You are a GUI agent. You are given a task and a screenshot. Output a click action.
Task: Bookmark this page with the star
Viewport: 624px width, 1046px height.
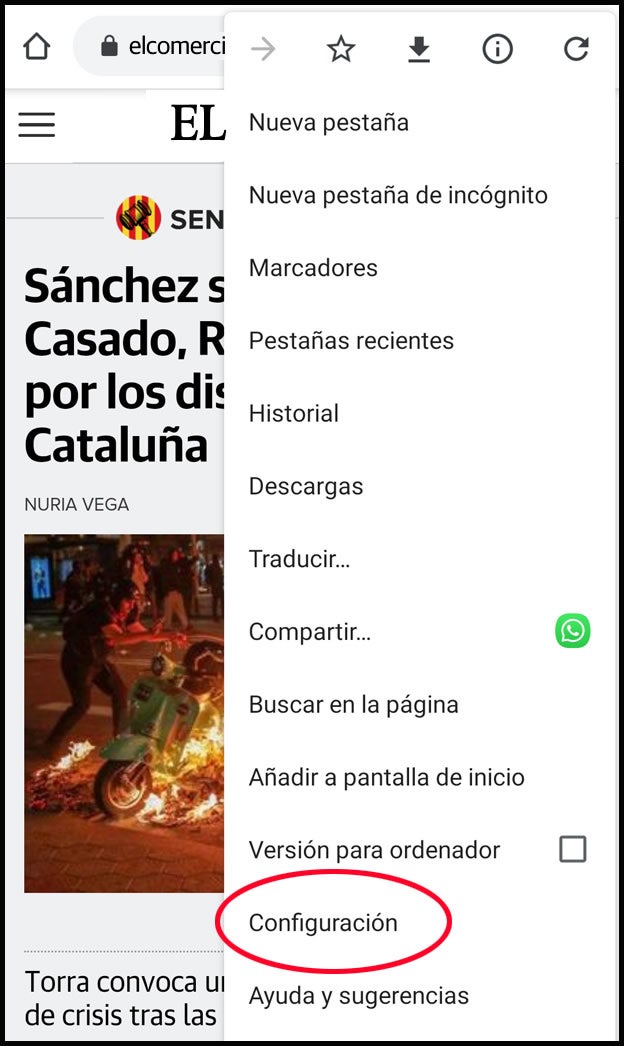(x=341, y=49)
